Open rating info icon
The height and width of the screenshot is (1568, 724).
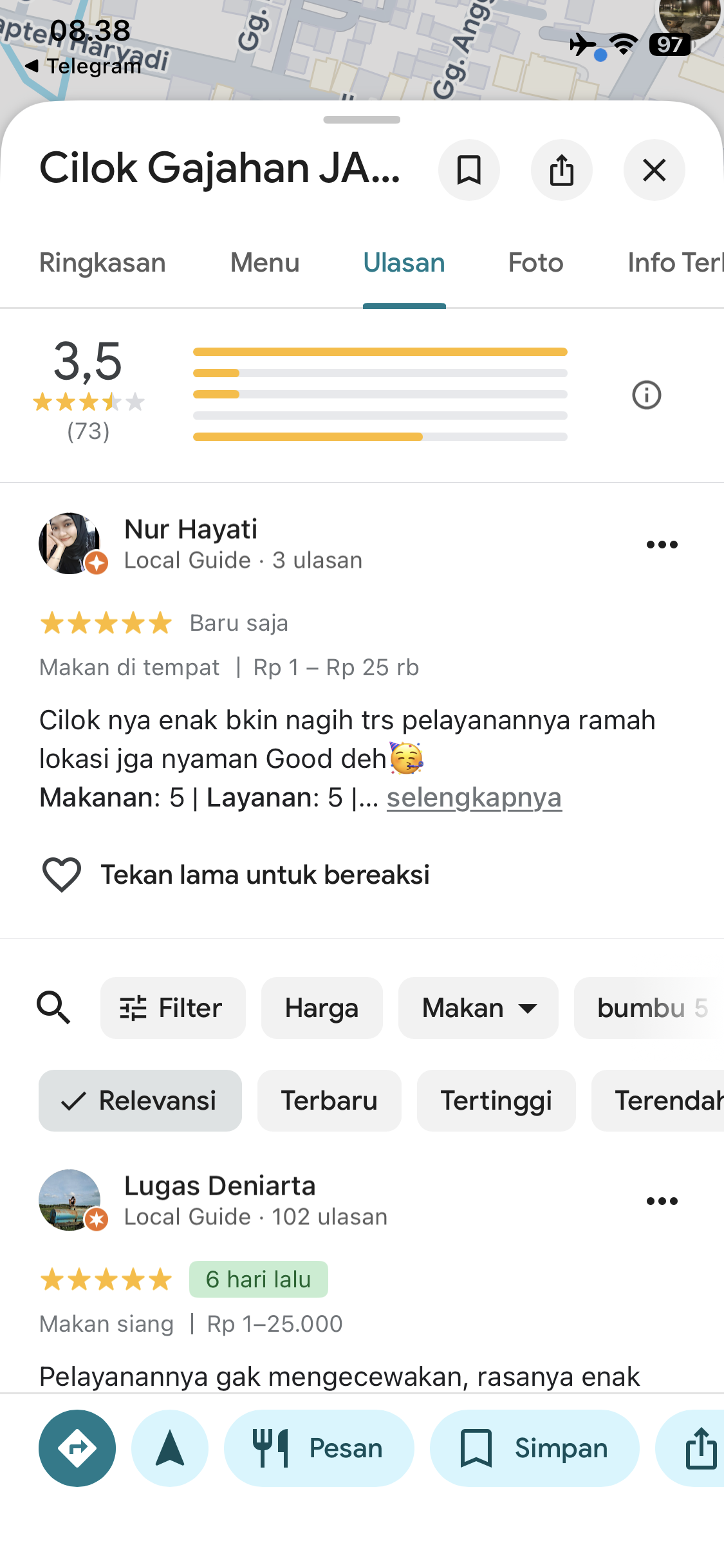click(x=646, y=395)
